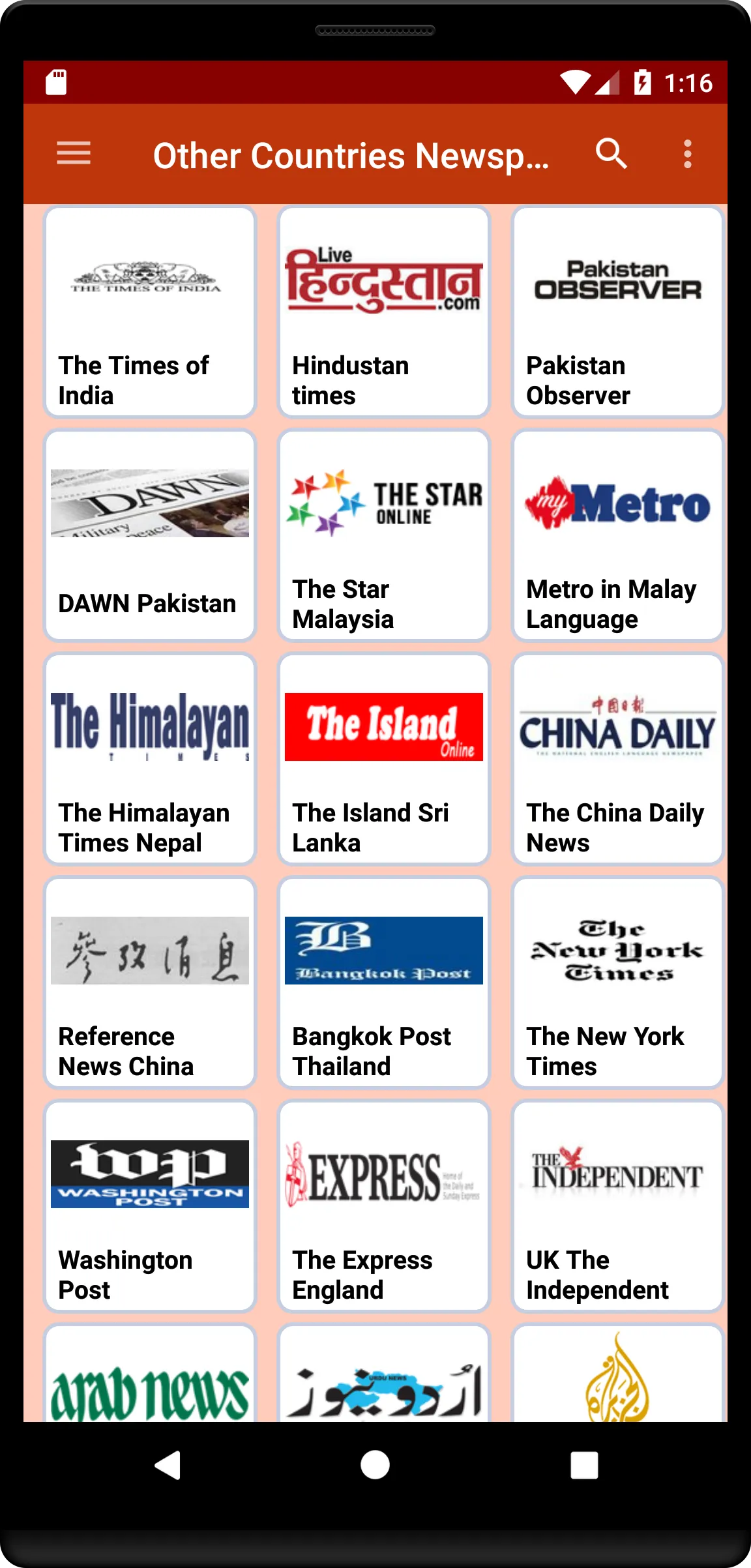
Task: Open The China Daily News
Action: pyautogui.click(x=618, y=760)
